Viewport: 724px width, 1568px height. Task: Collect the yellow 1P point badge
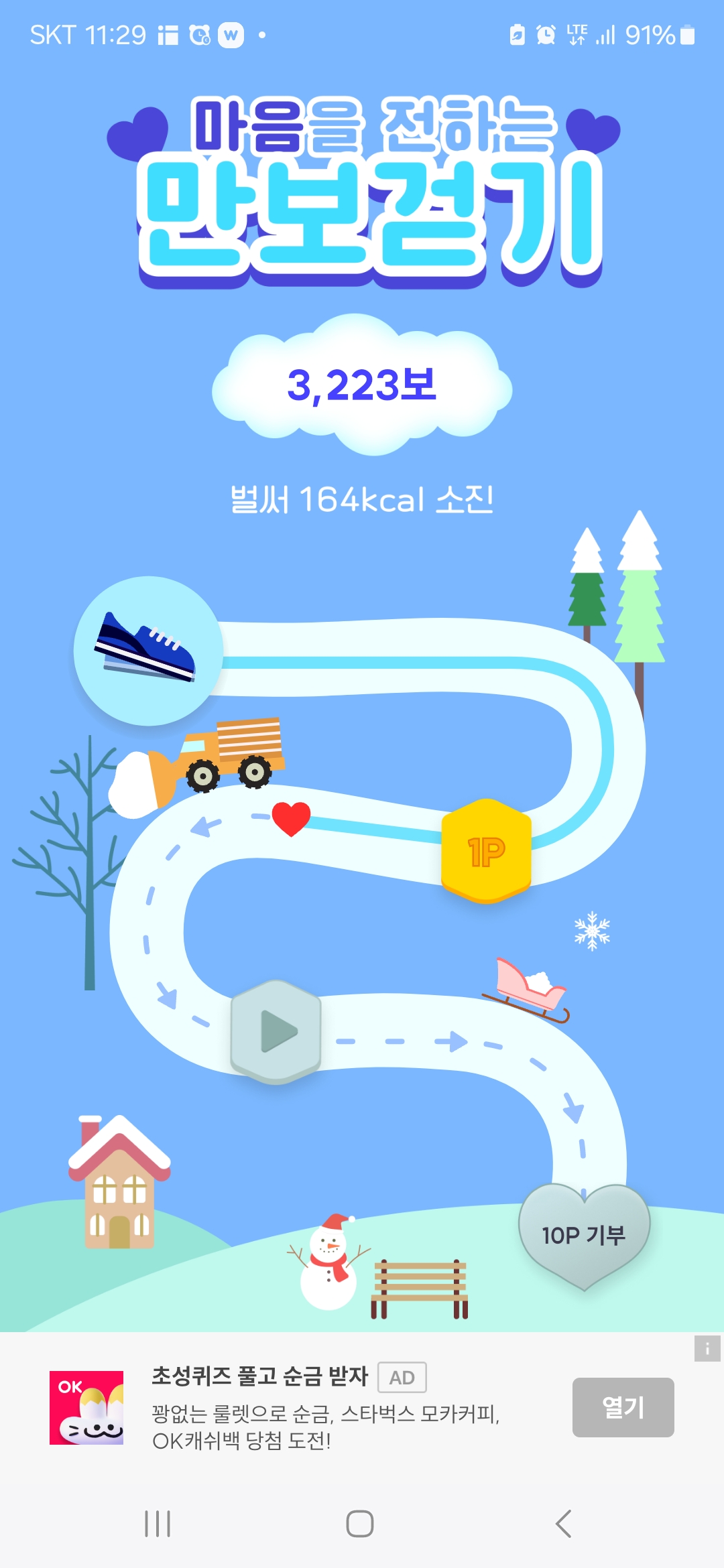click(486, 851)
